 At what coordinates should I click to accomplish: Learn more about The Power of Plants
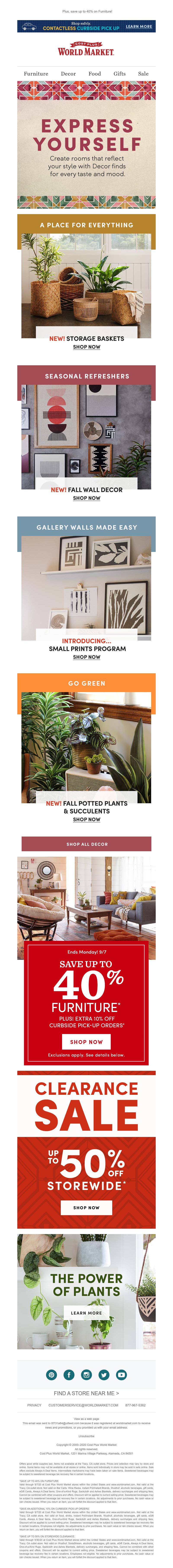pos(86,1313)
